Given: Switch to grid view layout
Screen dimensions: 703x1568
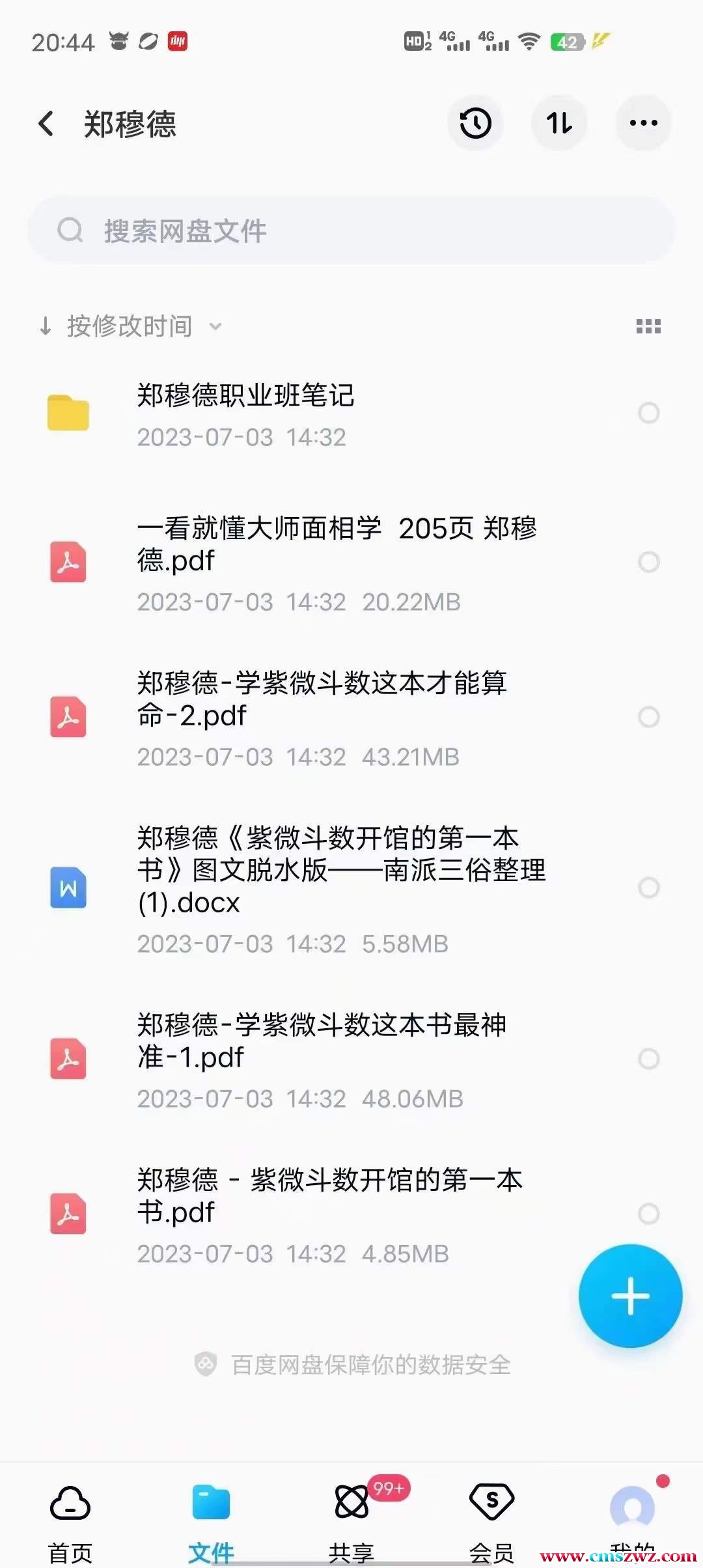Looking at the screenshot, I should 648,326.
